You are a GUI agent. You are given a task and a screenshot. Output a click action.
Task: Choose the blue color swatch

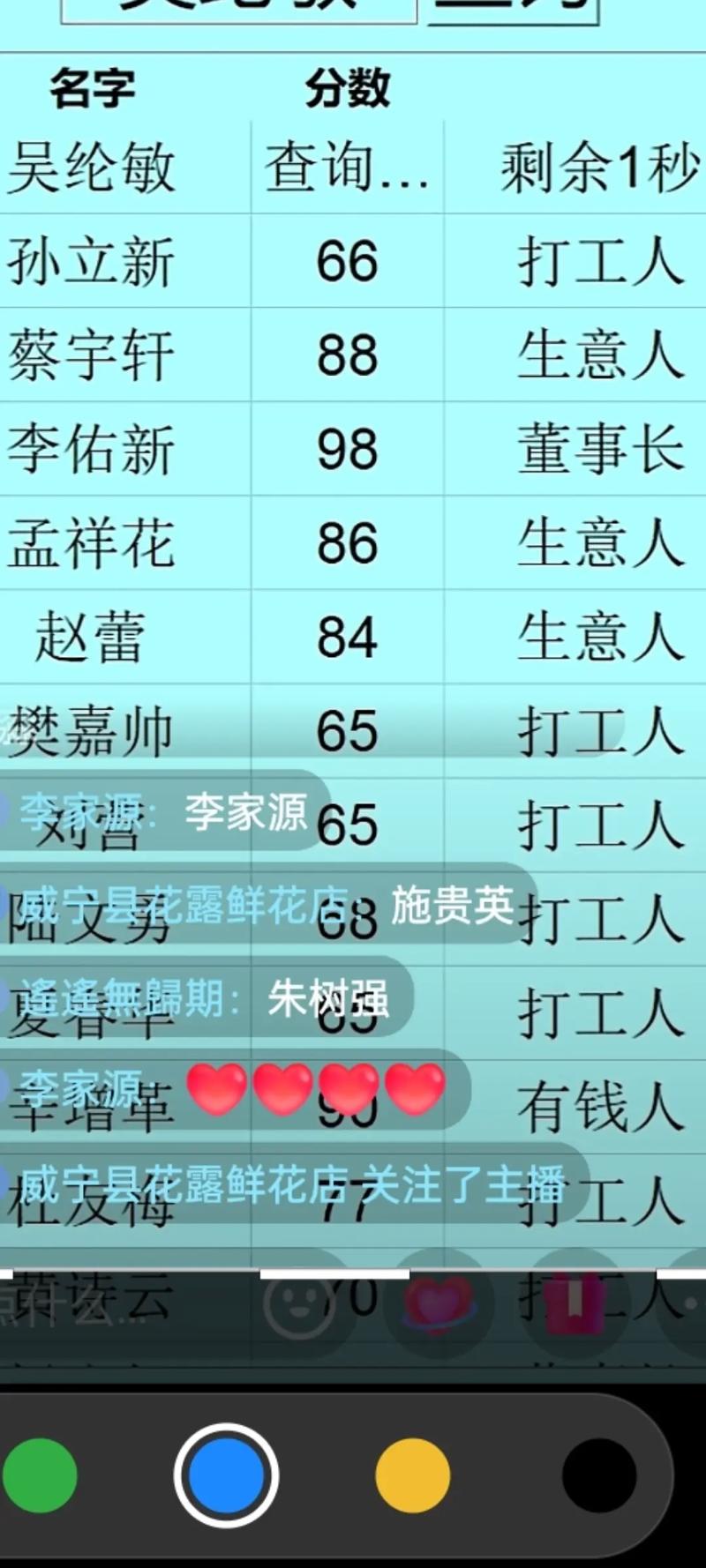pyautogui.click(x=227, y=1475)
